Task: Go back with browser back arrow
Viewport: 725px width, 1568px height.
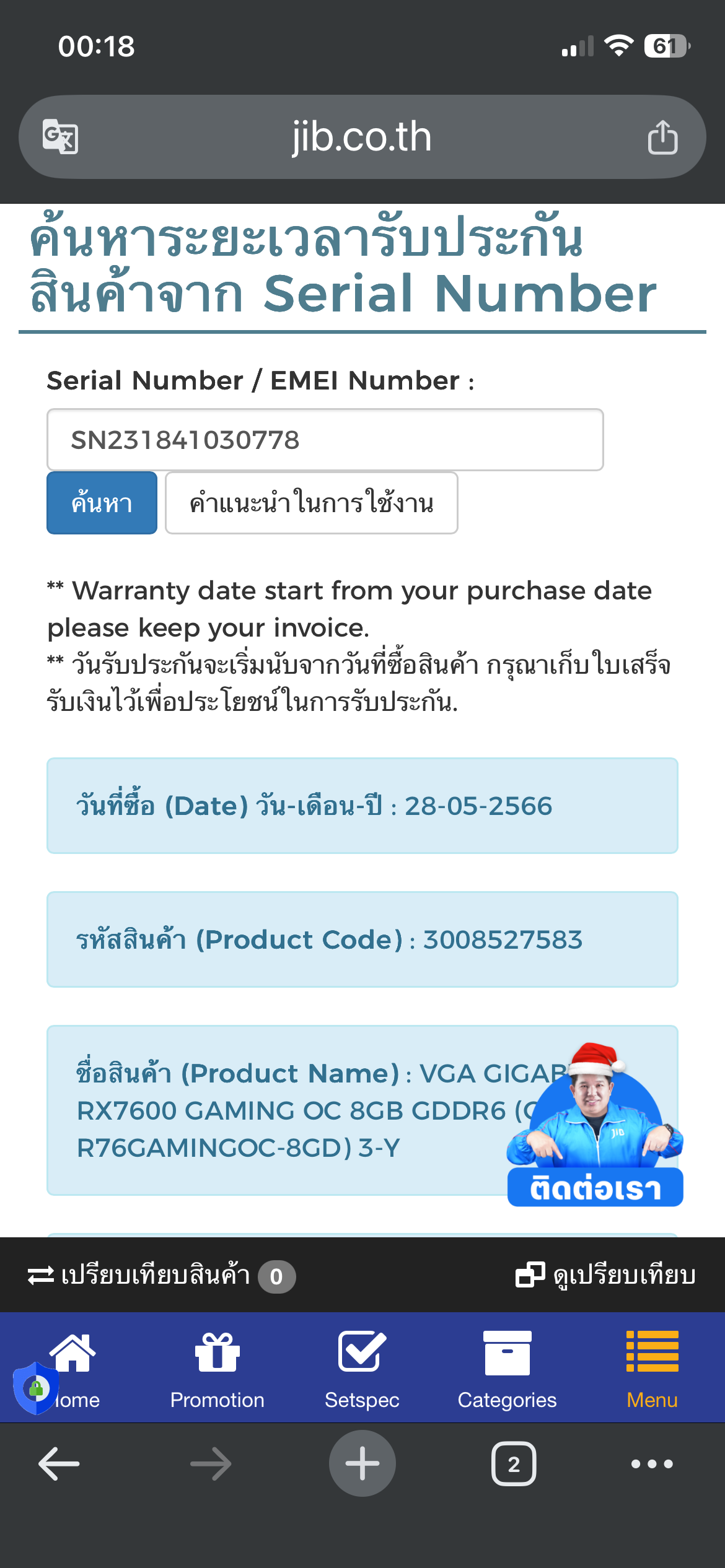Action: pyautogui.click(x=59, y=1464)
